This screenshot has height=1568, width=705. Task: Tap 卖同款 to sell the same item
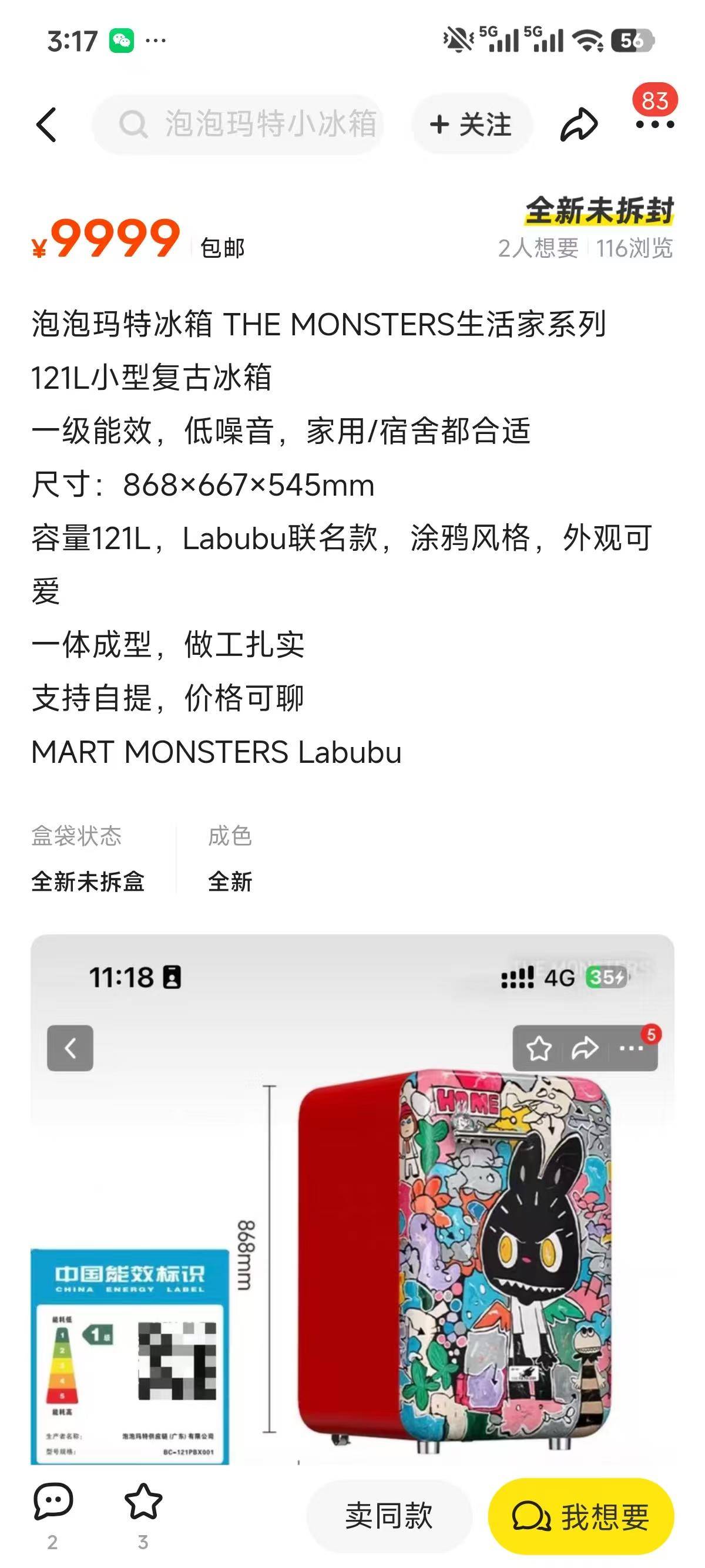pyautogui.click(x=388, y=1516)
